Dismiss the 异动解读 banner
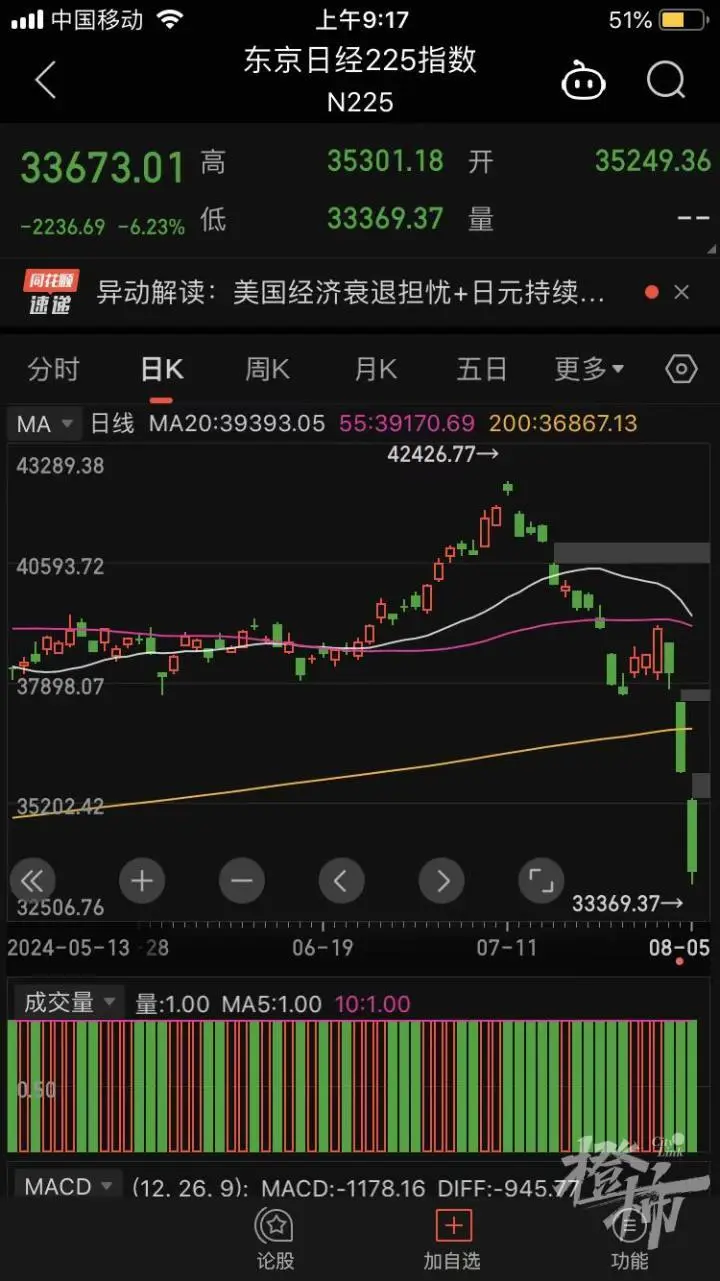The width and height of the screenshot is (720, 1281). [x=682, y=292]
